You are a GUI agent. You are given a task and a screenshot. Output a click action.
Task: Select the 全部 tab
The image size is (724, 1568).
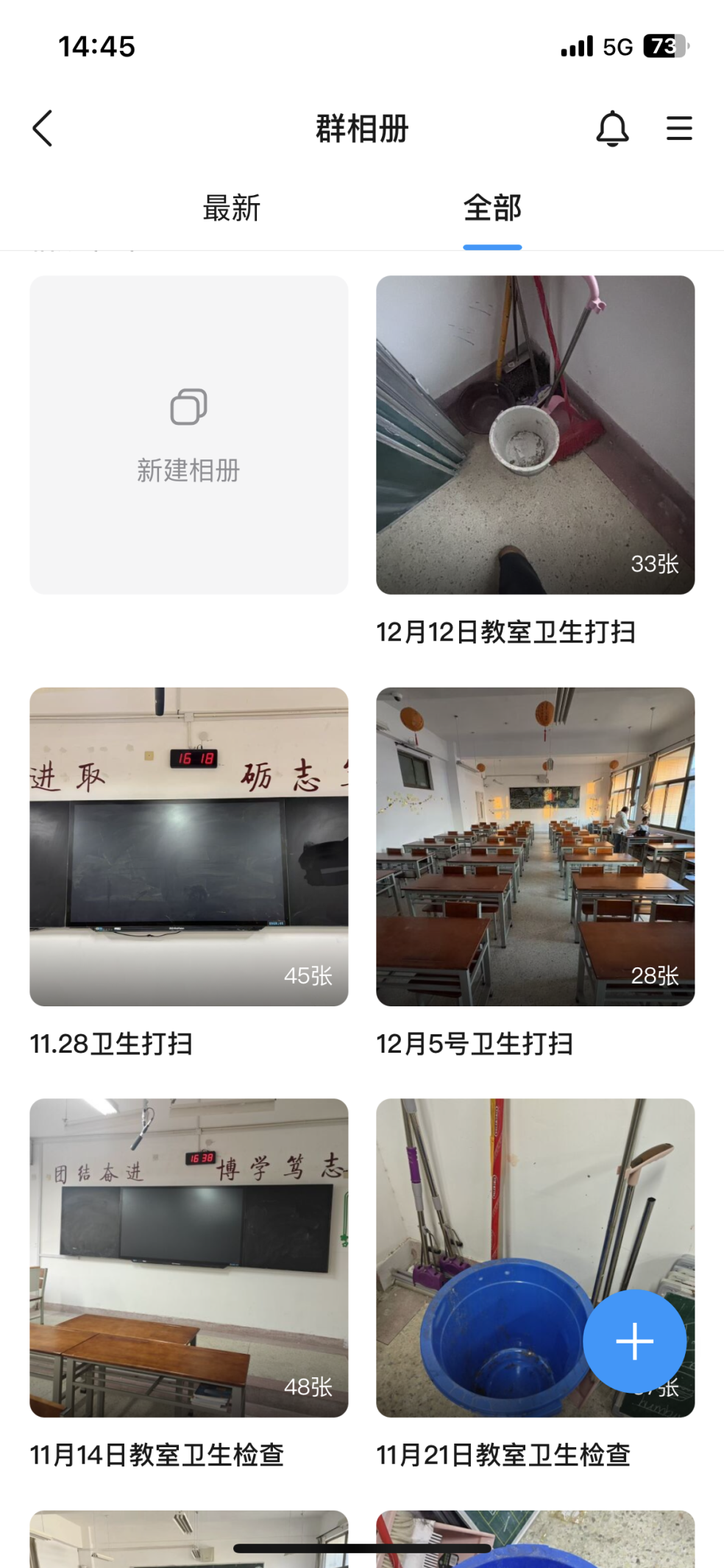[x=492, y=208]
